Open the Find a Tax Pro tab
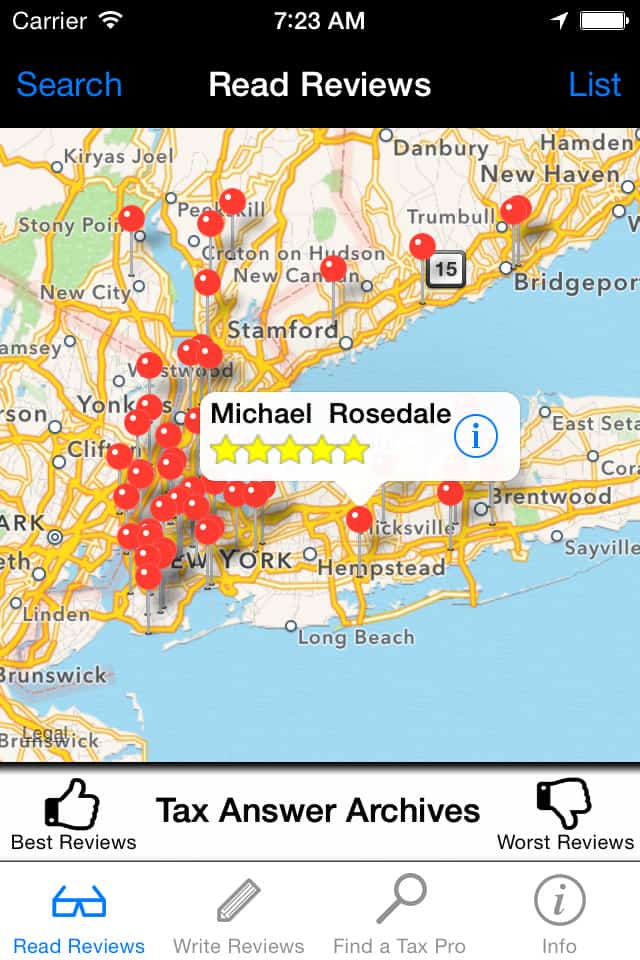Screen dimensions: 640x960 tap(400, 915)
